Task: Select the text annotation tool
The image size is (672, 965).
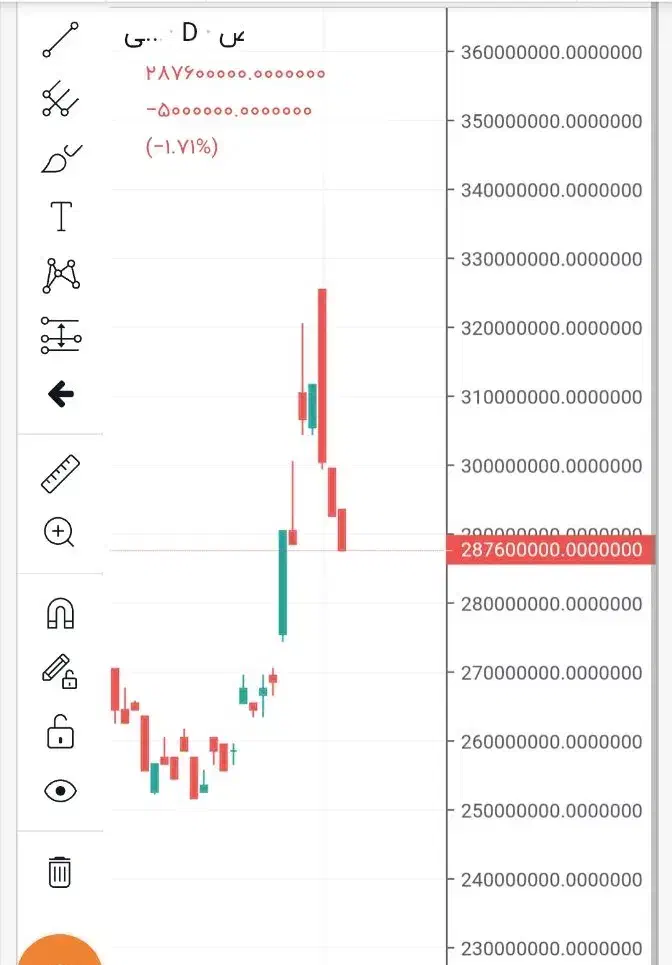Action: (61, 216)
